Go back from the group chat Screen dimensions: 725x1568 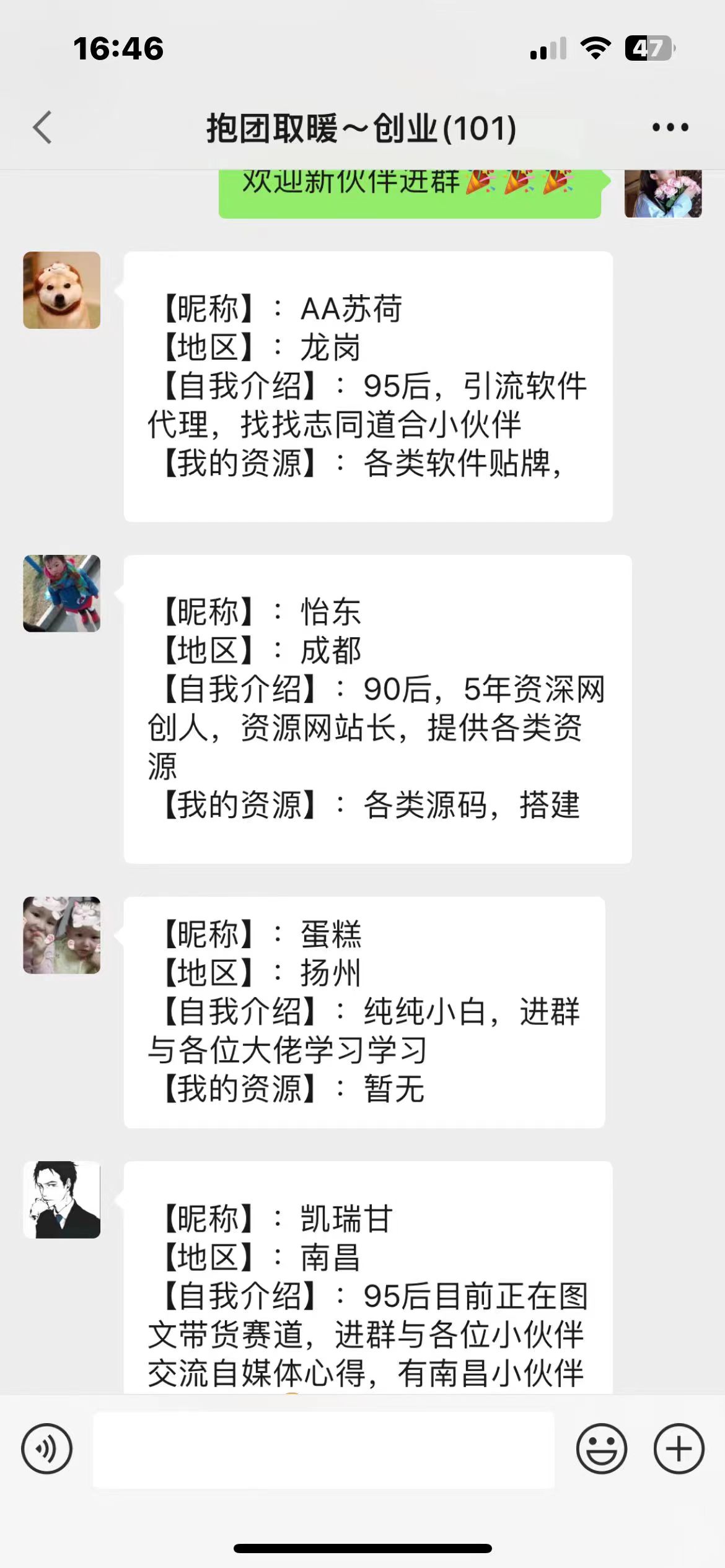tap(42, 128)
